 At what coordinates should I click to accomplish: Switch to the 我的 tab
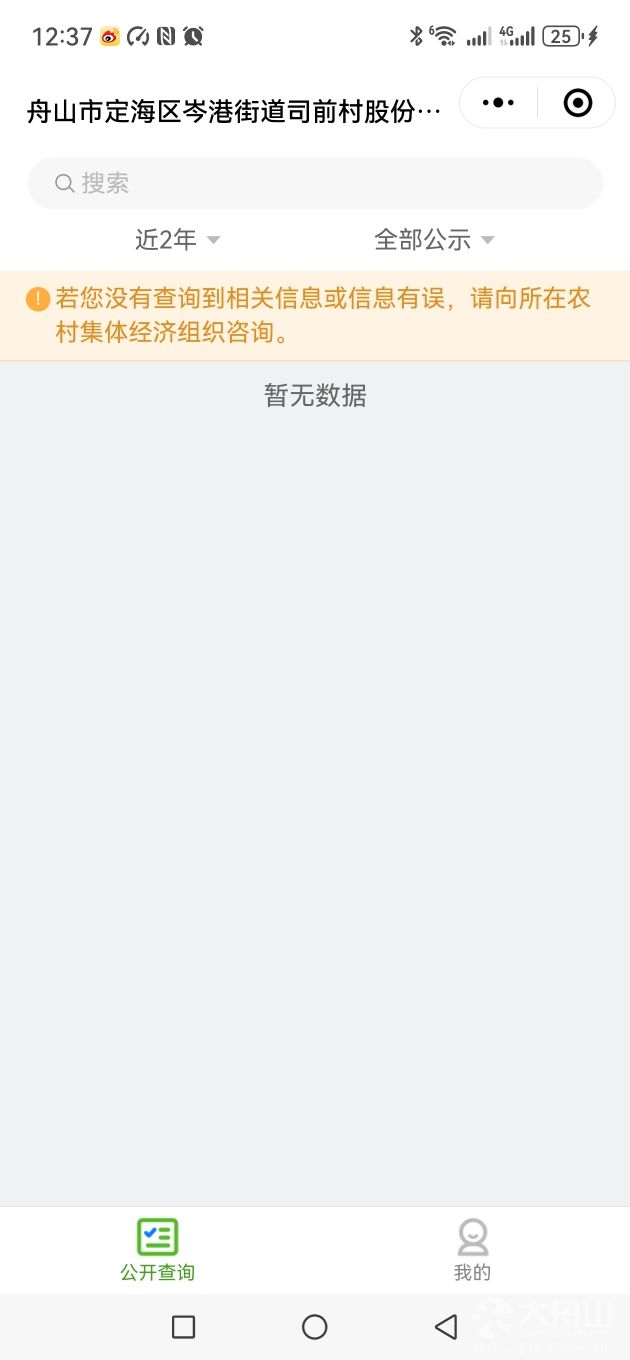pos(472,1250)
